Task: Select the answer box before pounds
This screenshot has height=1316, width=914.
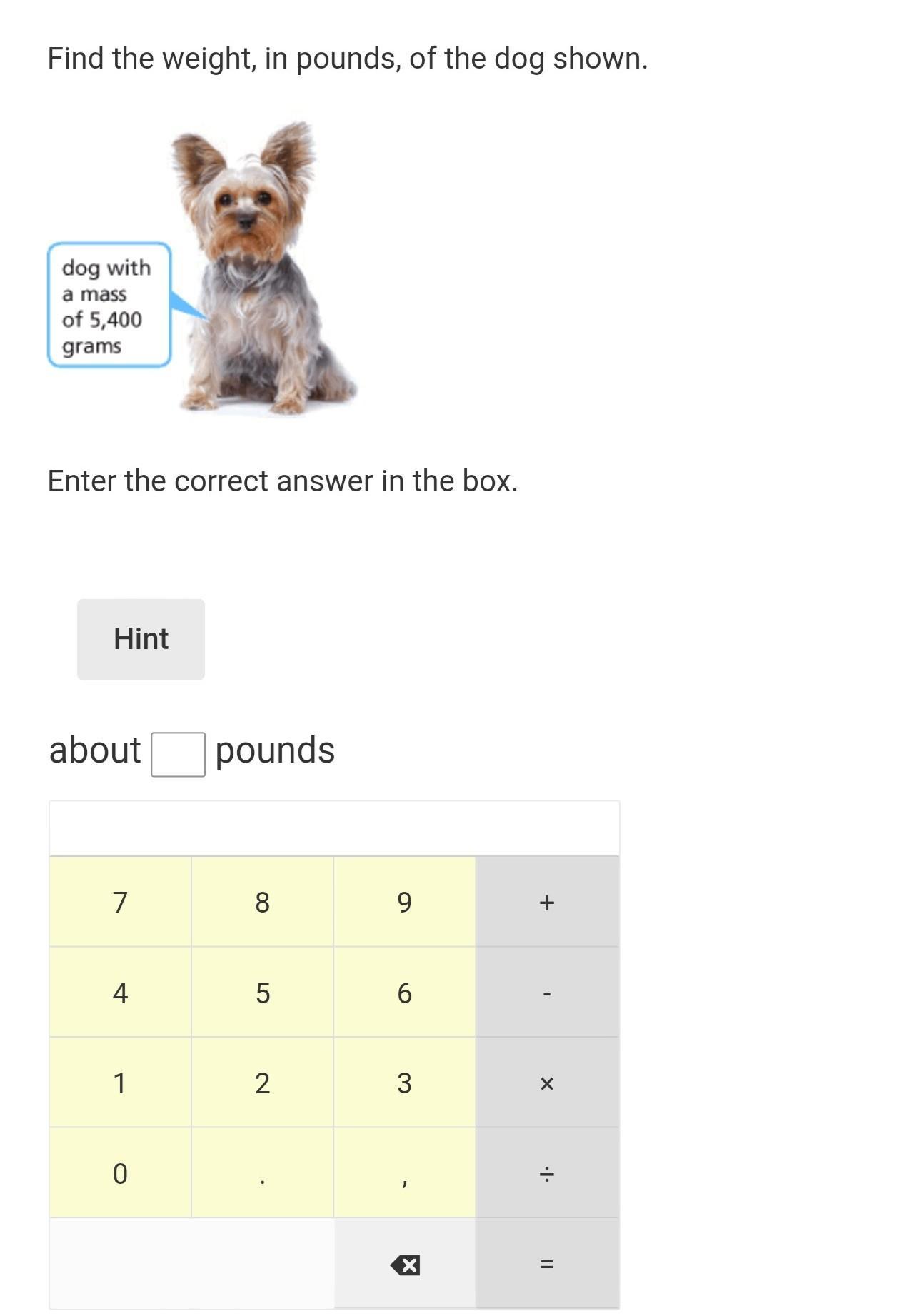Action: point(178,754)
